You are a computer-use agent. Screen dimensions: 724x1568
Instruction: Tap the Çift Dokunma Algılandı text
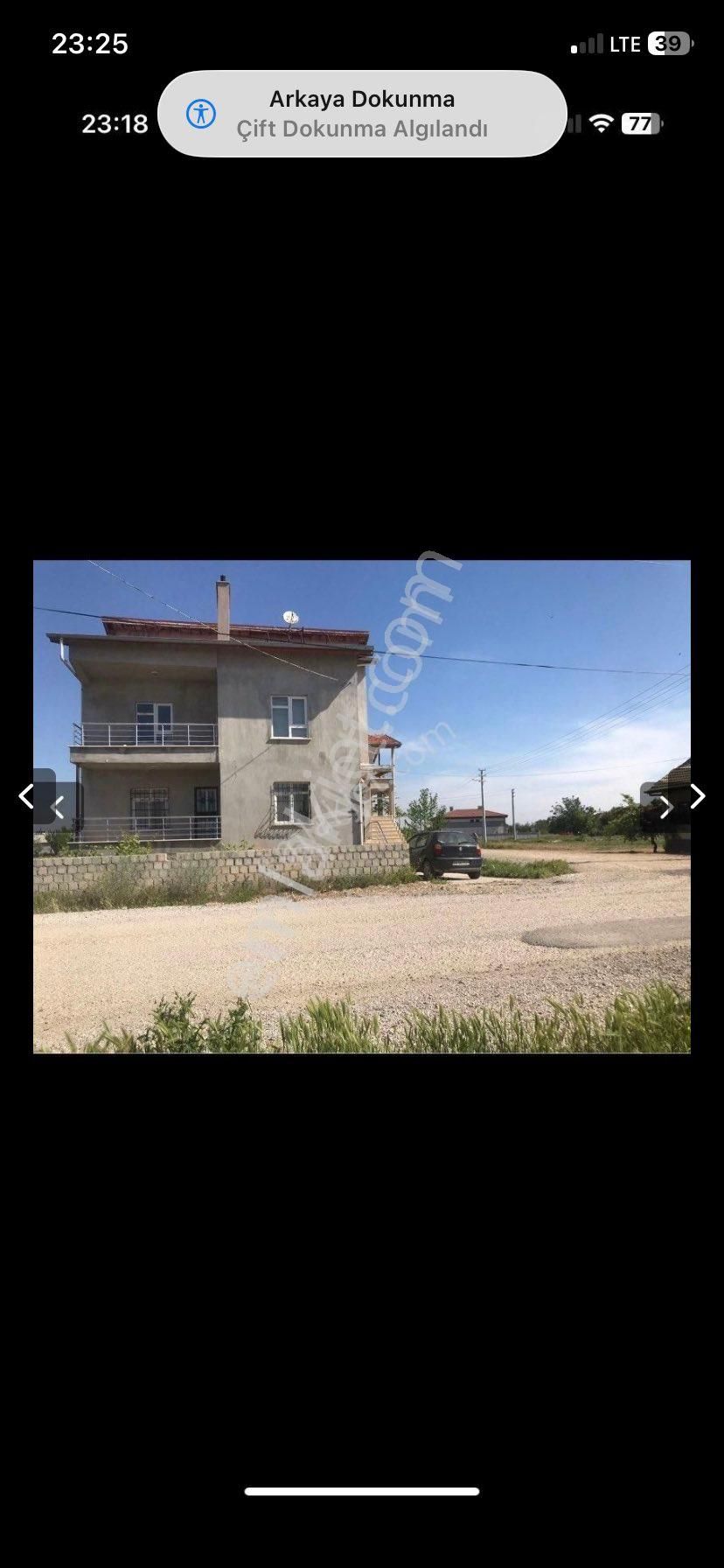point(363,129)
